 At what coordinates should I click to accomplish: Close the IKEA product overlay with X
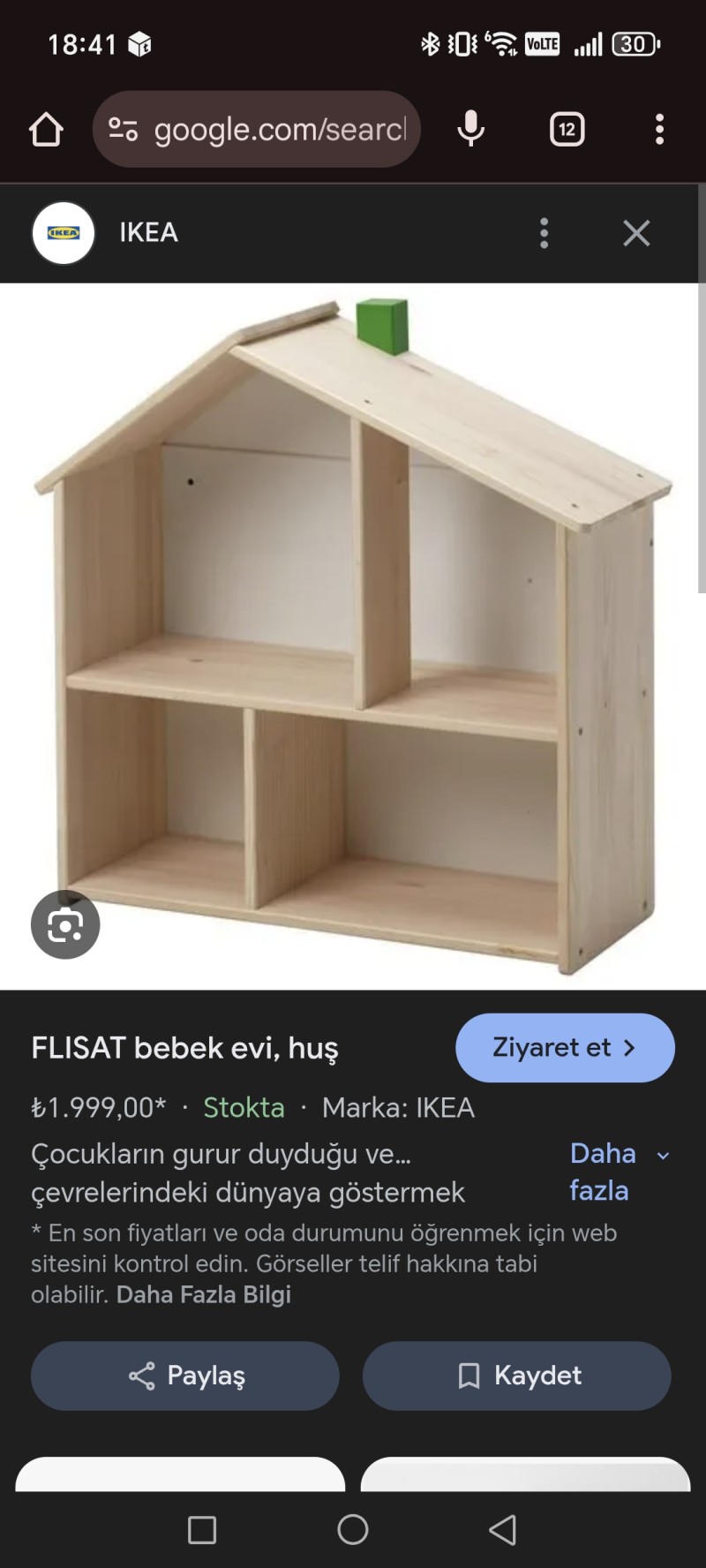636,233
